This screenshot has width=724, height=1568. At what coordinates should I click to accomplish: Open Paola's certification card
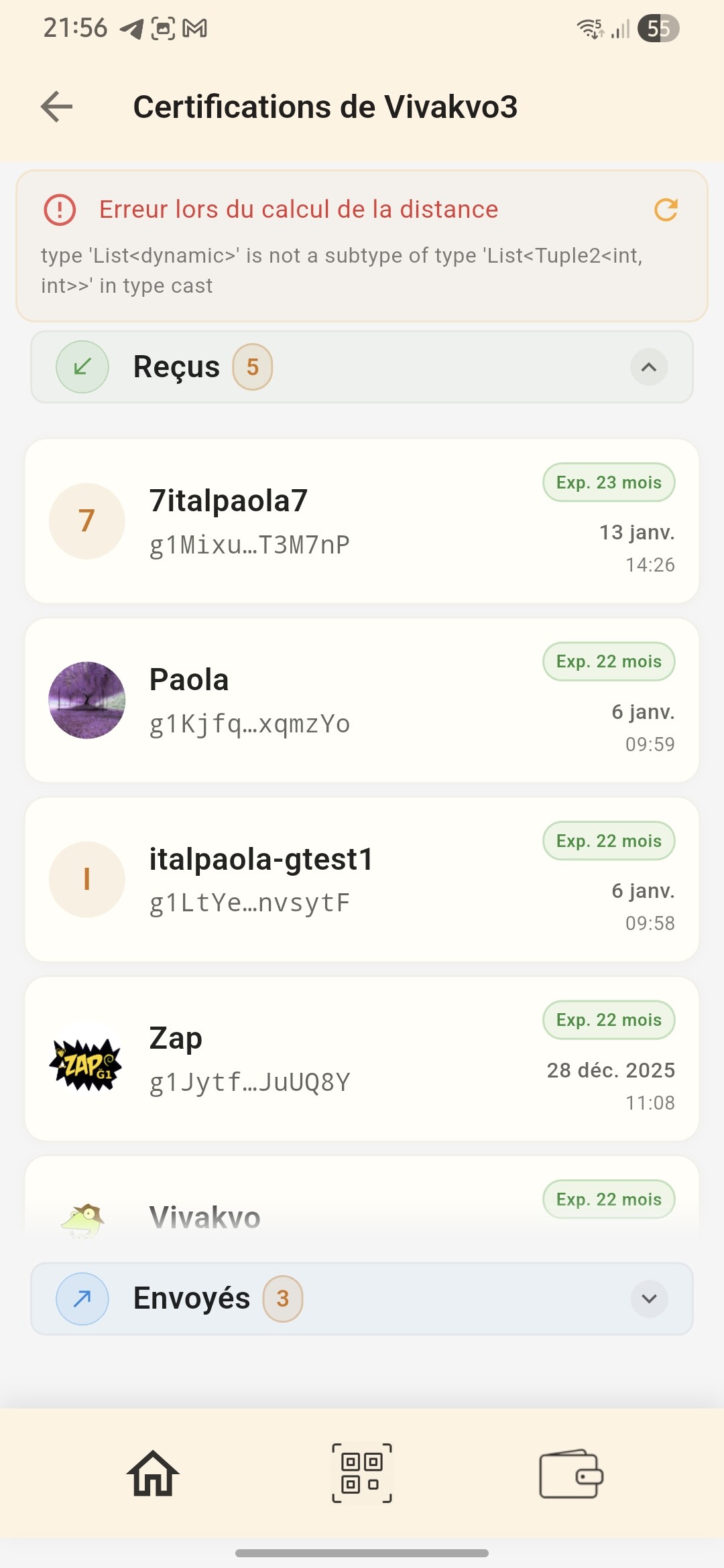click(362, 700)
